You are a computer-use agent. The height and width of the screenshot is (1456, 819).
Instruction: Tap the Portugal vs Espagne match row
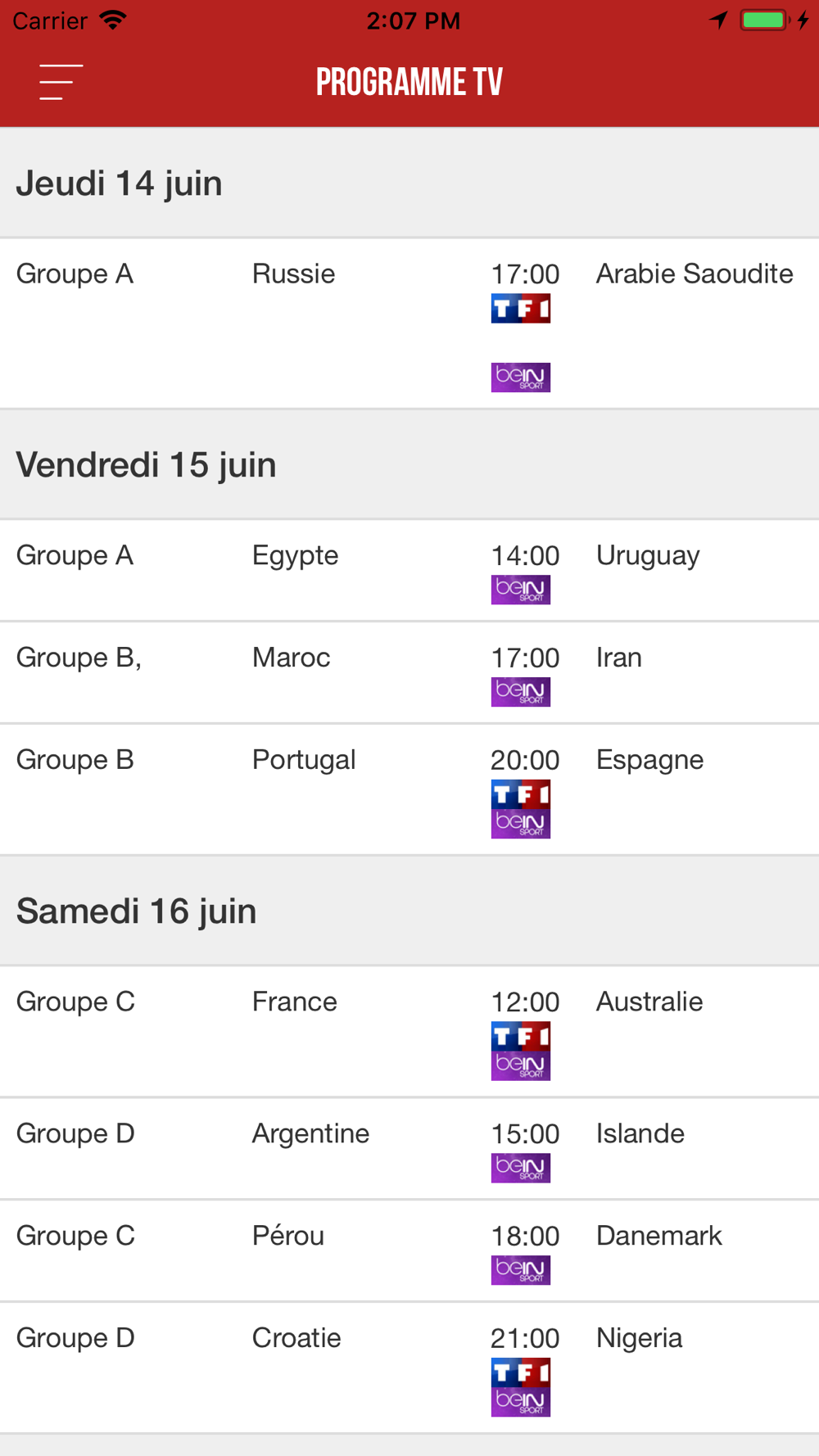409,790
